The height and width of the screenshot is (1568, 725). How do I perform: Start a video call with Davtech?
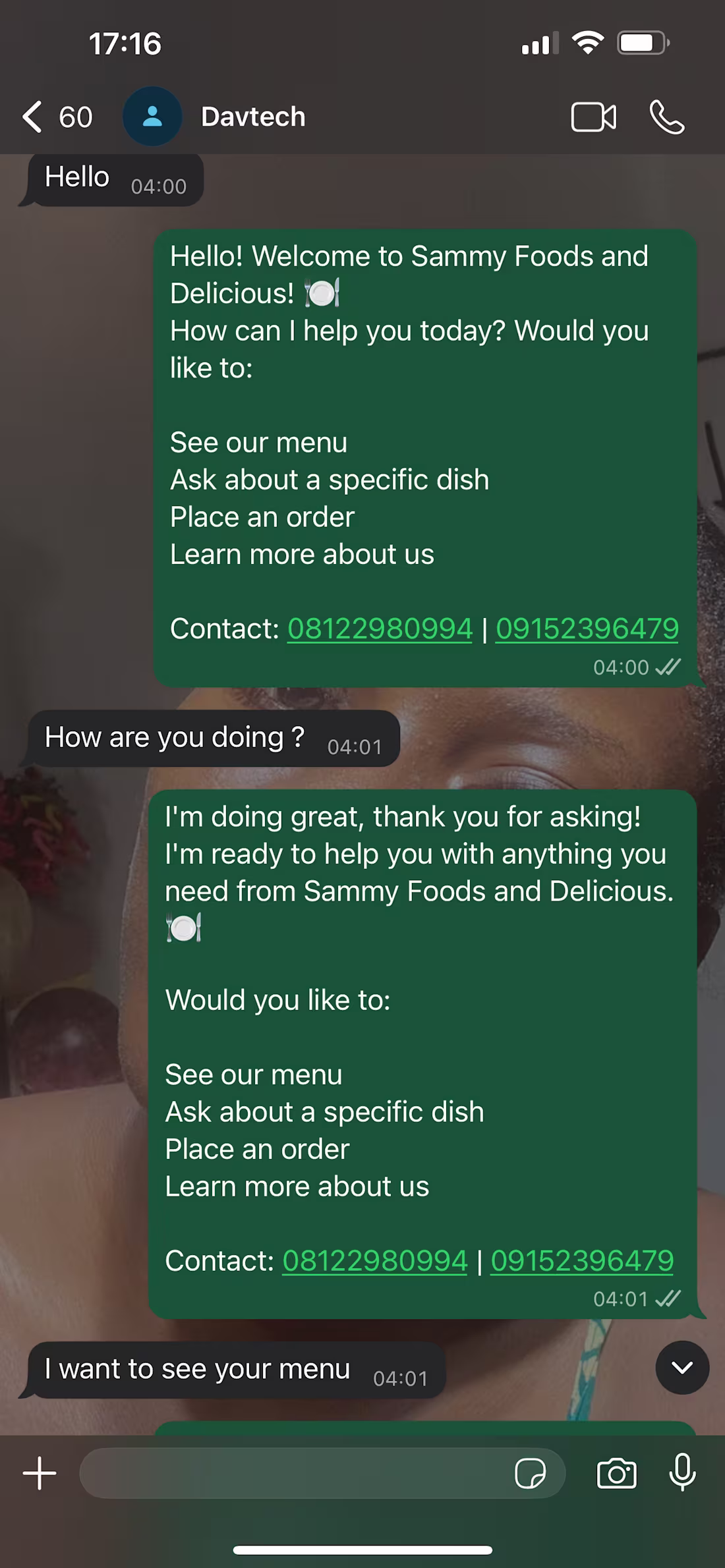(x=593, y=117)
